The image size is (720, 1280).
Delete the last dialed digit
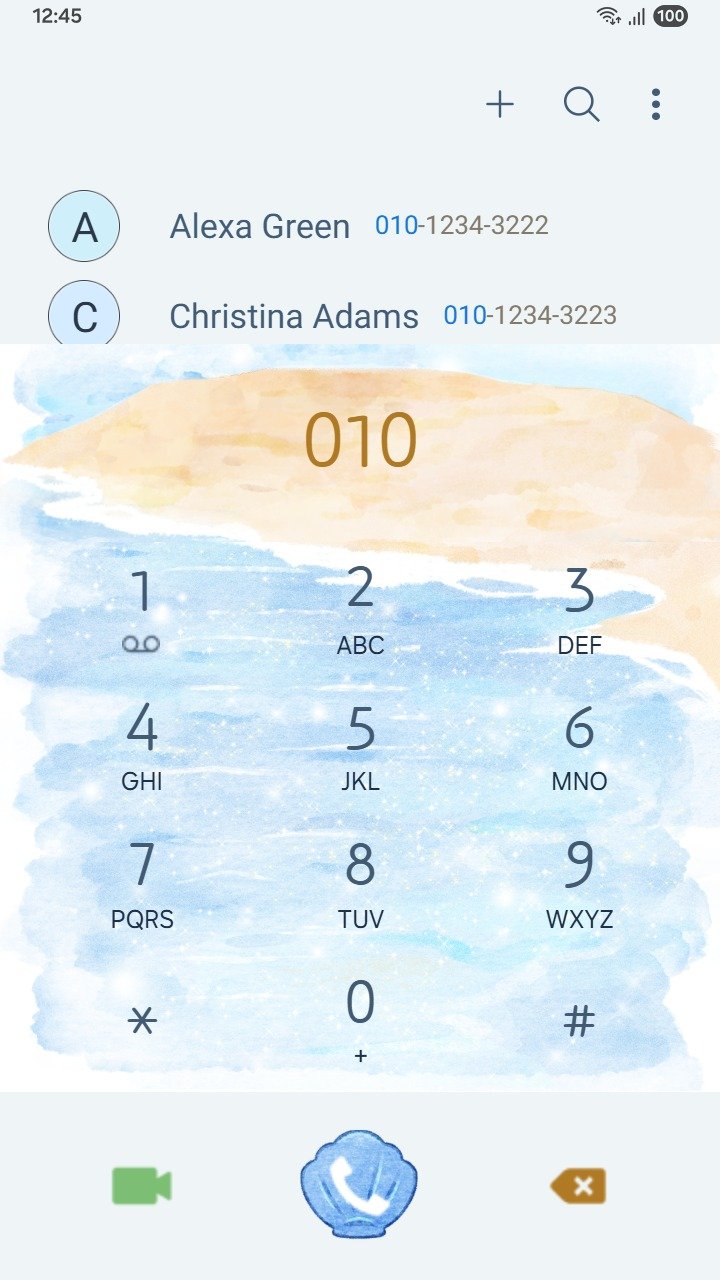pyautogui.click(x=578, y=1186)
